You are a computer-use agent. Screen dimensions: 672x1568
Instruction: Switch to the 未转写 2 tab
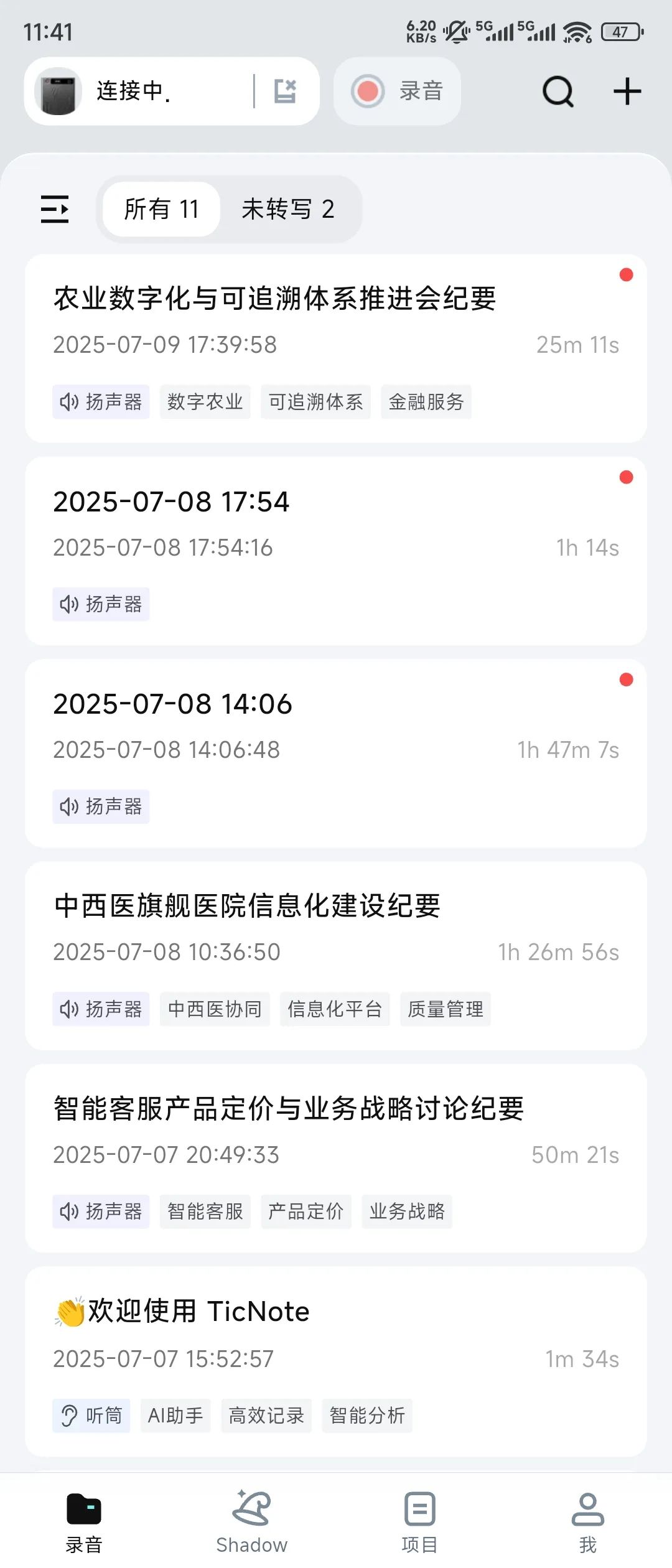point(287,209)
